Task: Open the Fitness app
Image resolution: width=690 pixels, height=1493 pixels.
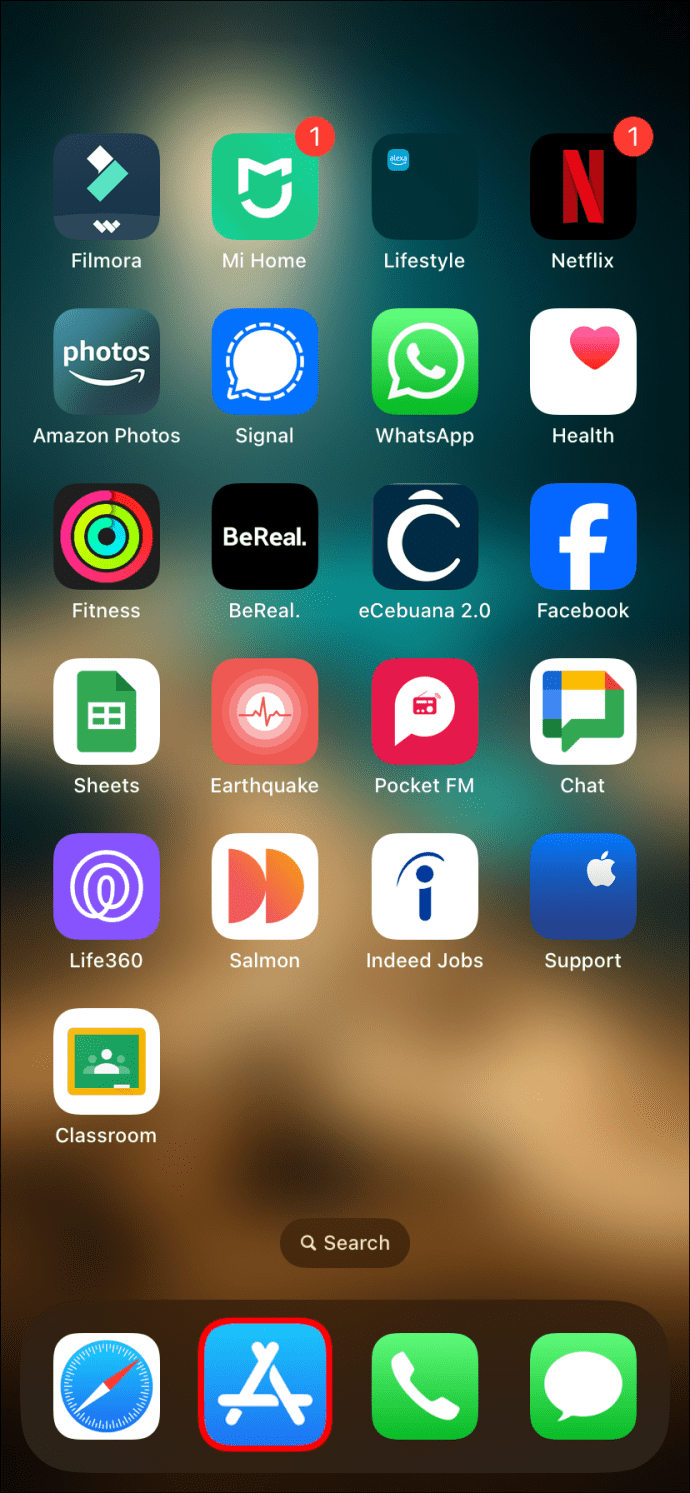Action: [x=106, y=537]
